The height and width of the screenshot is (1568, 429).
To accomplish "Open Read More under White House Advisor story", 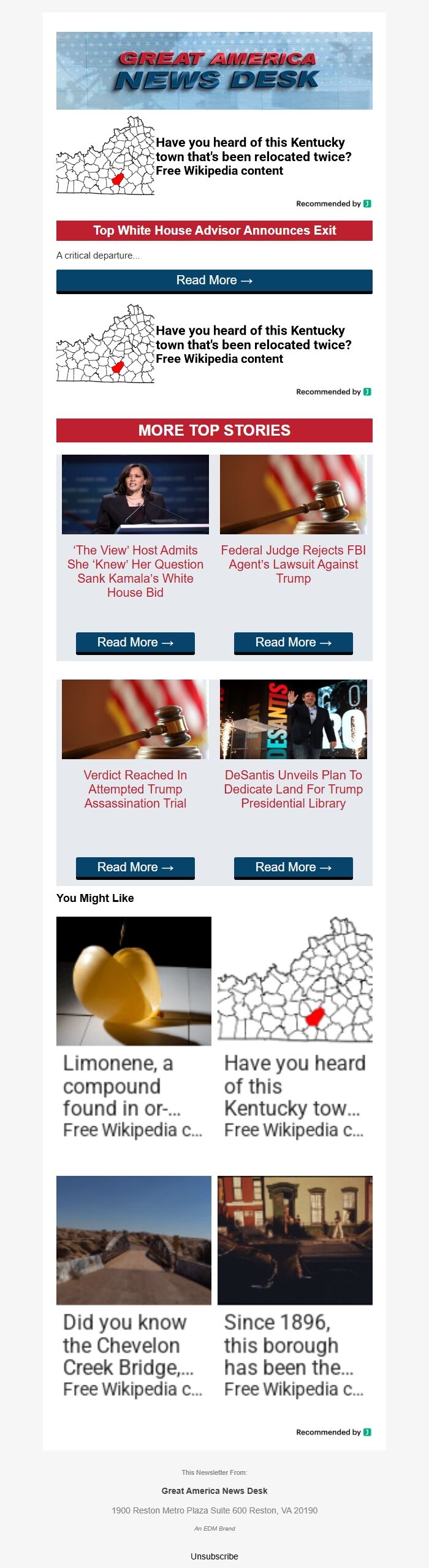I will 214,281.
